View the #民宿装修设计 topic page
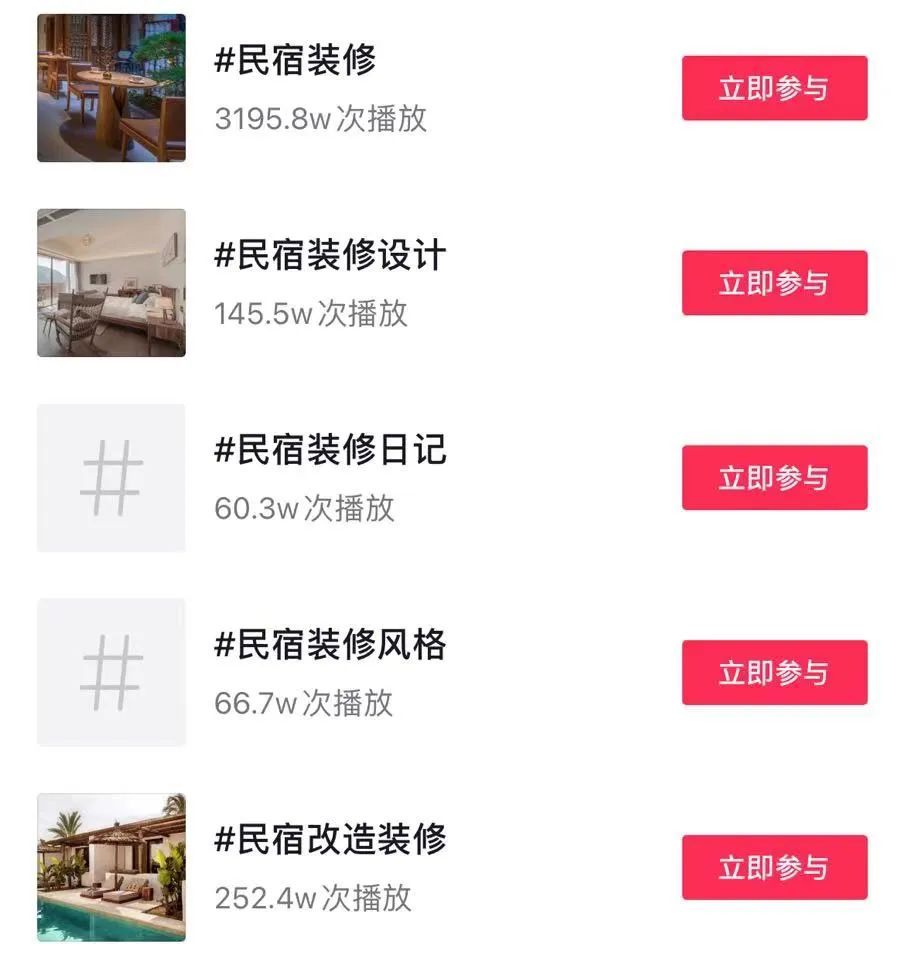 click(x=329, y=257)
